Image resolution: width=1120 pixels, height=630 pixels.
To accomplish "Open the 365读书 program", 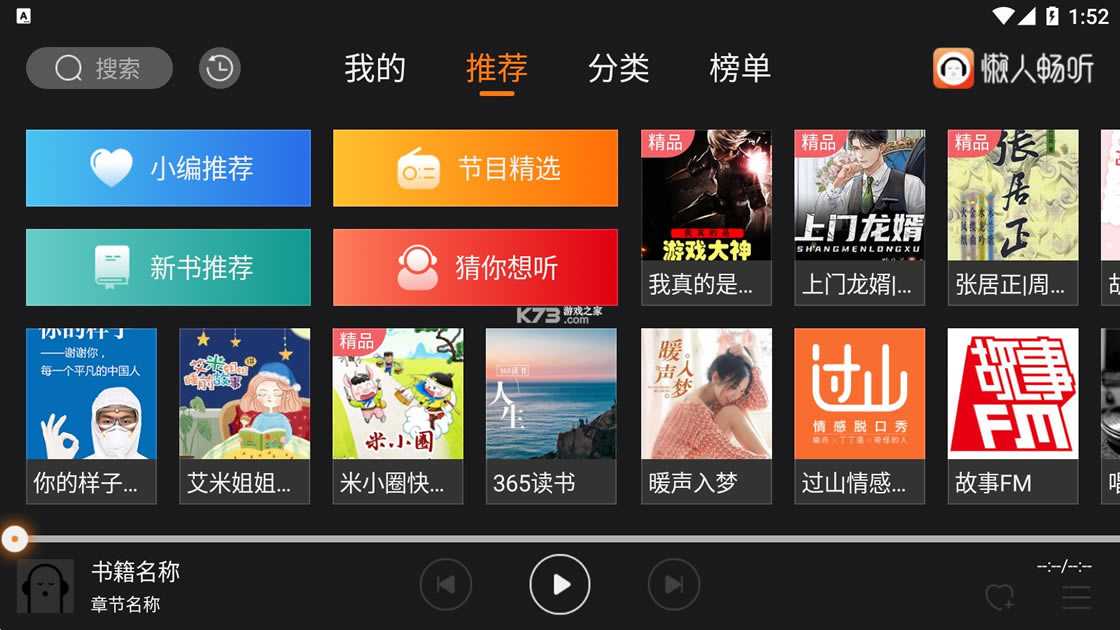I will pos(551,415).
